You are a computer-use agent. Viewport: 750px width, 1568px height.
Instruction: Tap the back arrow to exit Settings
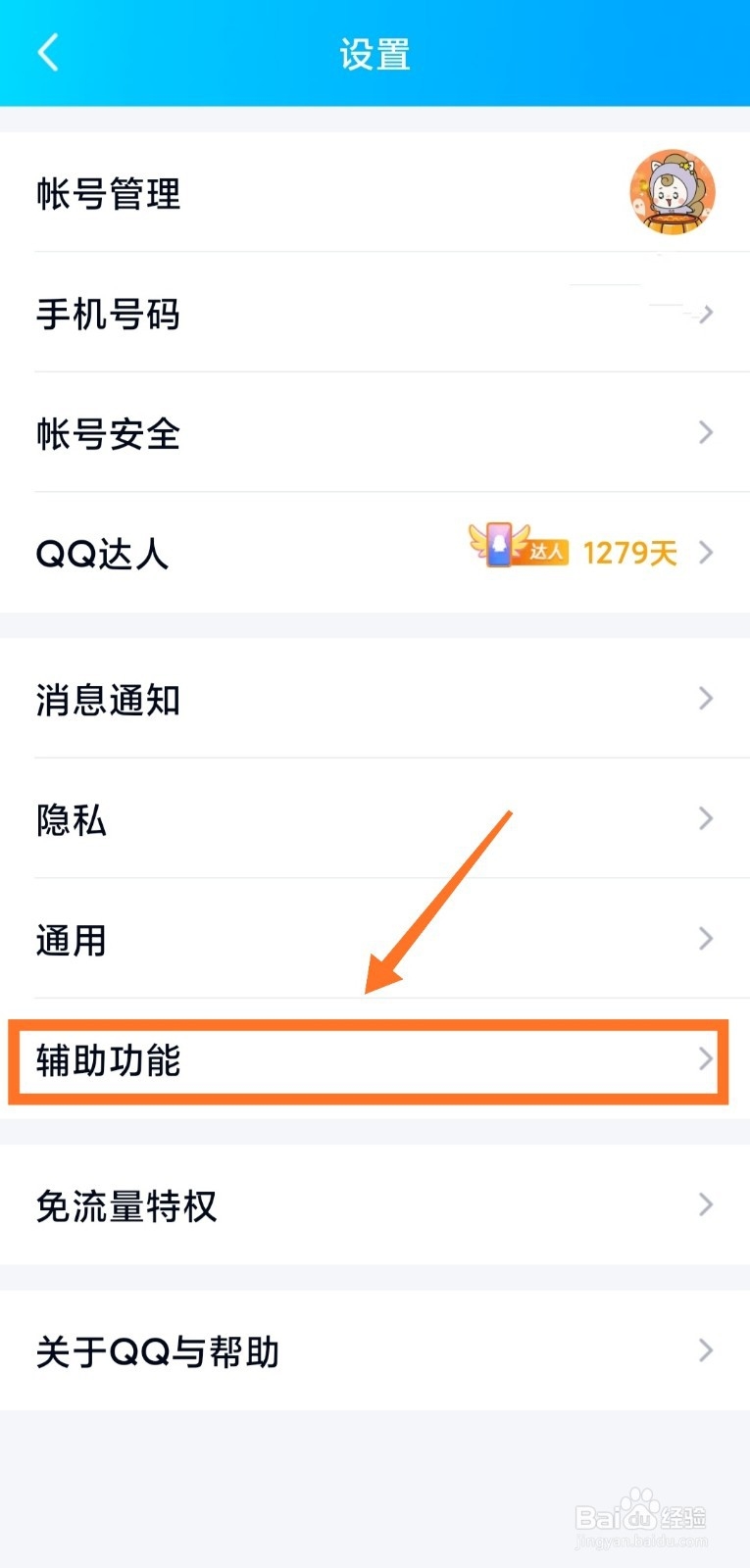[x=47, y=54]
